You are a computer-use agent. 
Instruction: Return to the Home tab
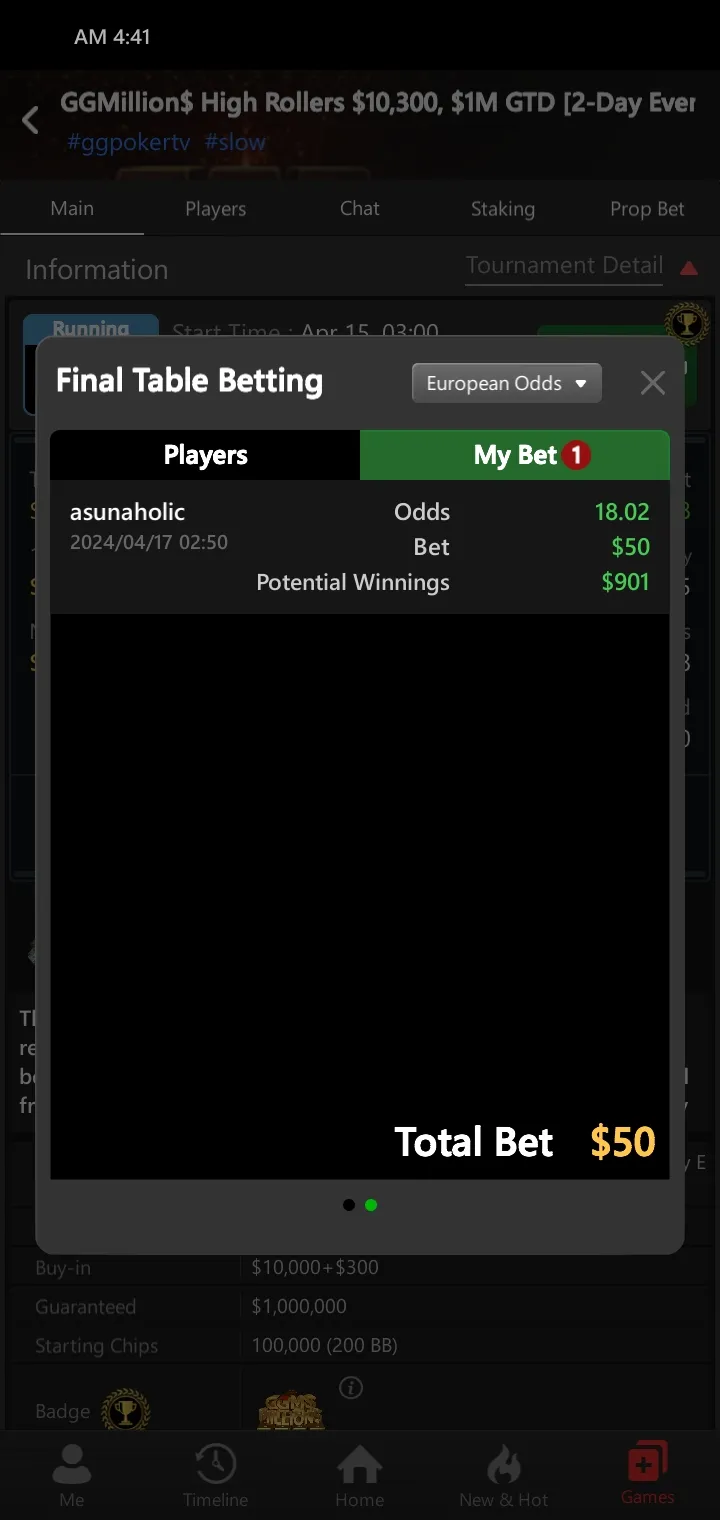pyautogui.click(x=360, y=1475)
